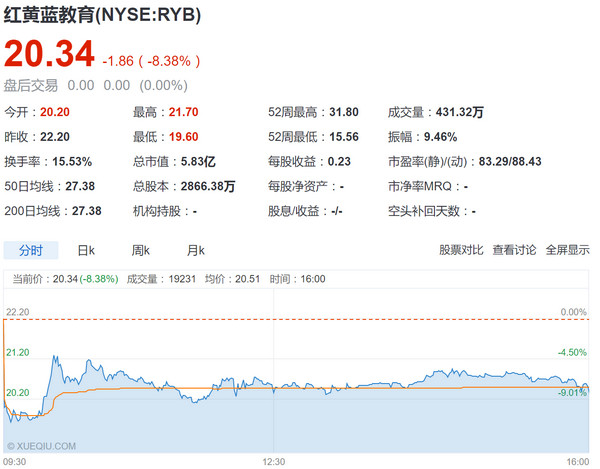Open 查看讨论 to view discussion

(x=514, y=250)
